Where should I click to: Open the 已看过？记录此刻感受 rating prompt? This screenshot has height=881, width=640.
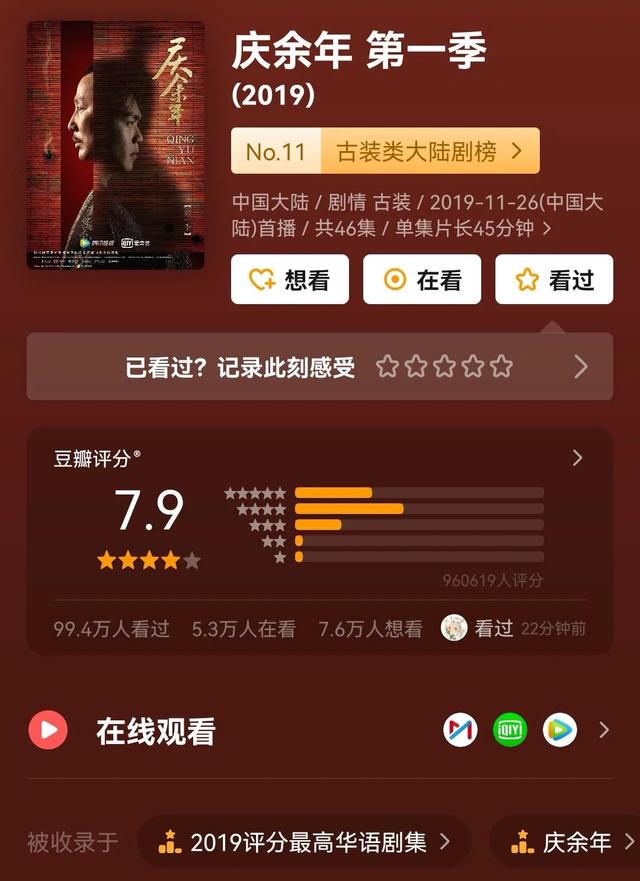click(x=320, y=367)
